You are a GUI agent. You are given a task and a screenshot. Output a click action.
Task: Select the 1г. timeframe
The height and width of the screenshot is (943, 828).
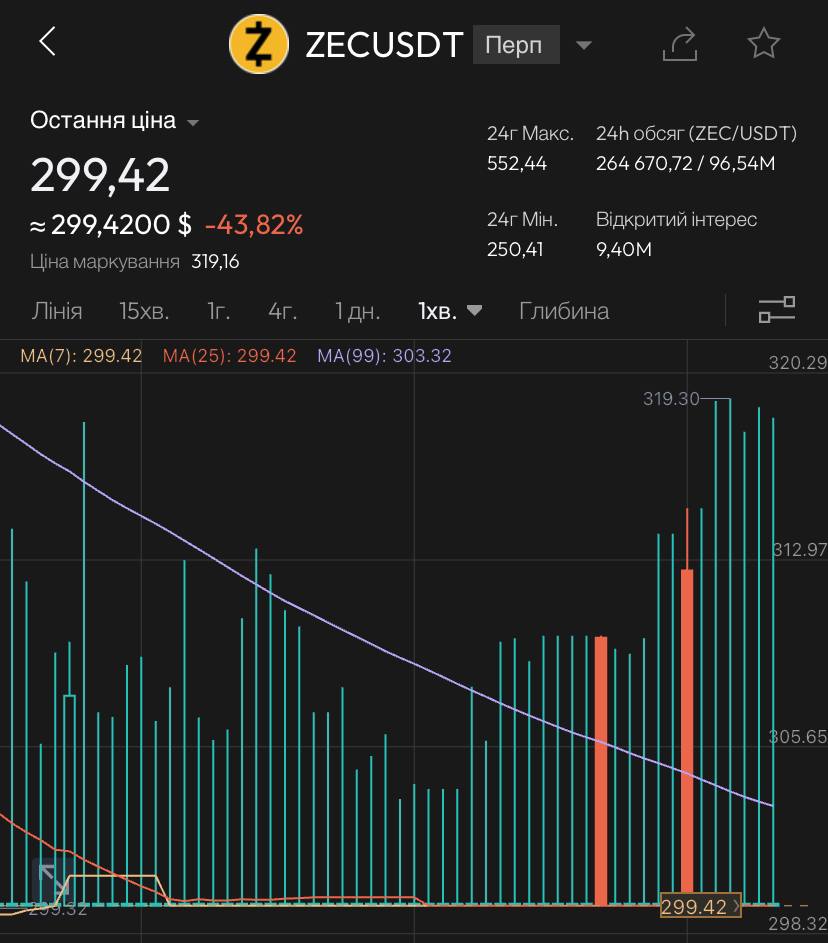[x=219, y=311]
